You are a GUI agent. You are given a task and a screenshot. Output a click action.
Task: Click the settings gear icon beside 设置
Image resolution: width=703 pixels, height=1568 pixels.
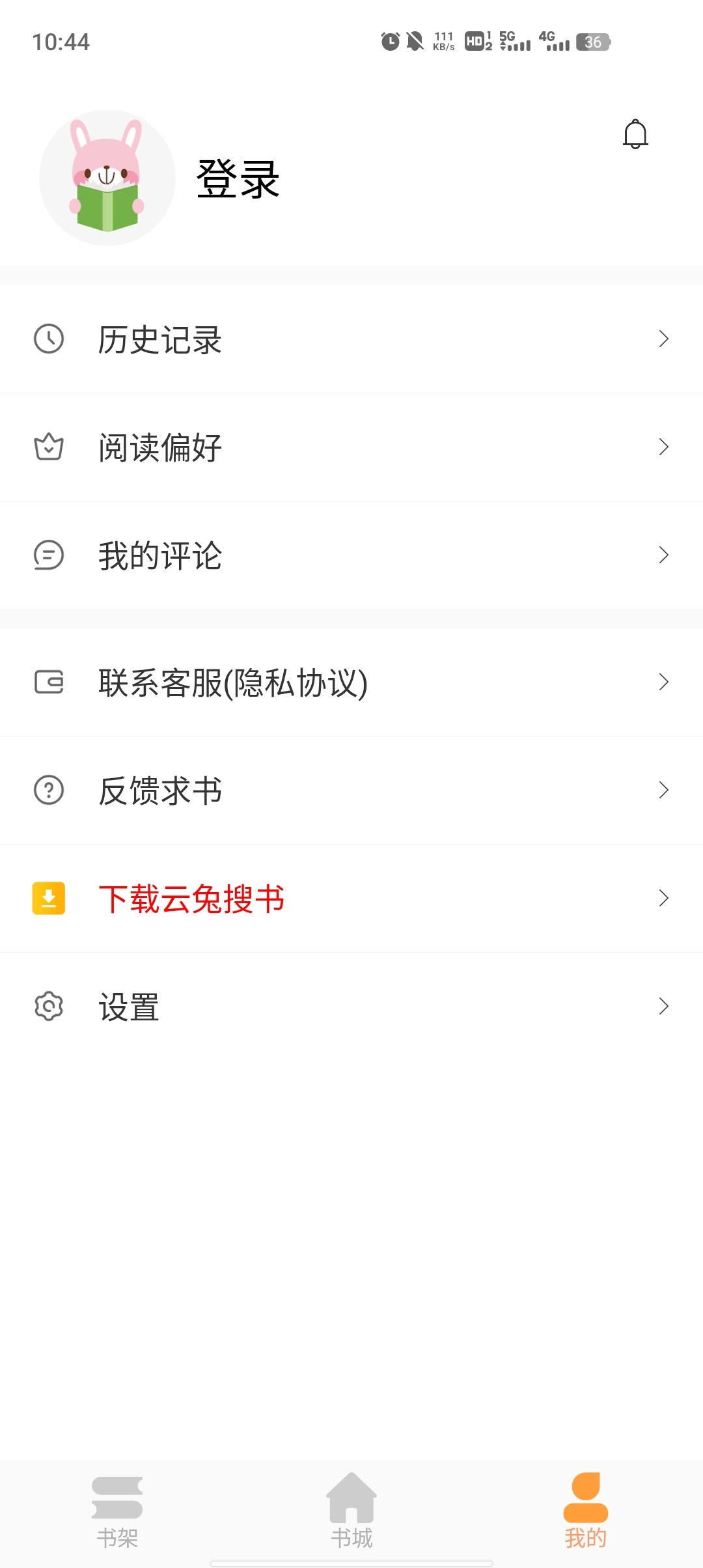pos(49,1006)
